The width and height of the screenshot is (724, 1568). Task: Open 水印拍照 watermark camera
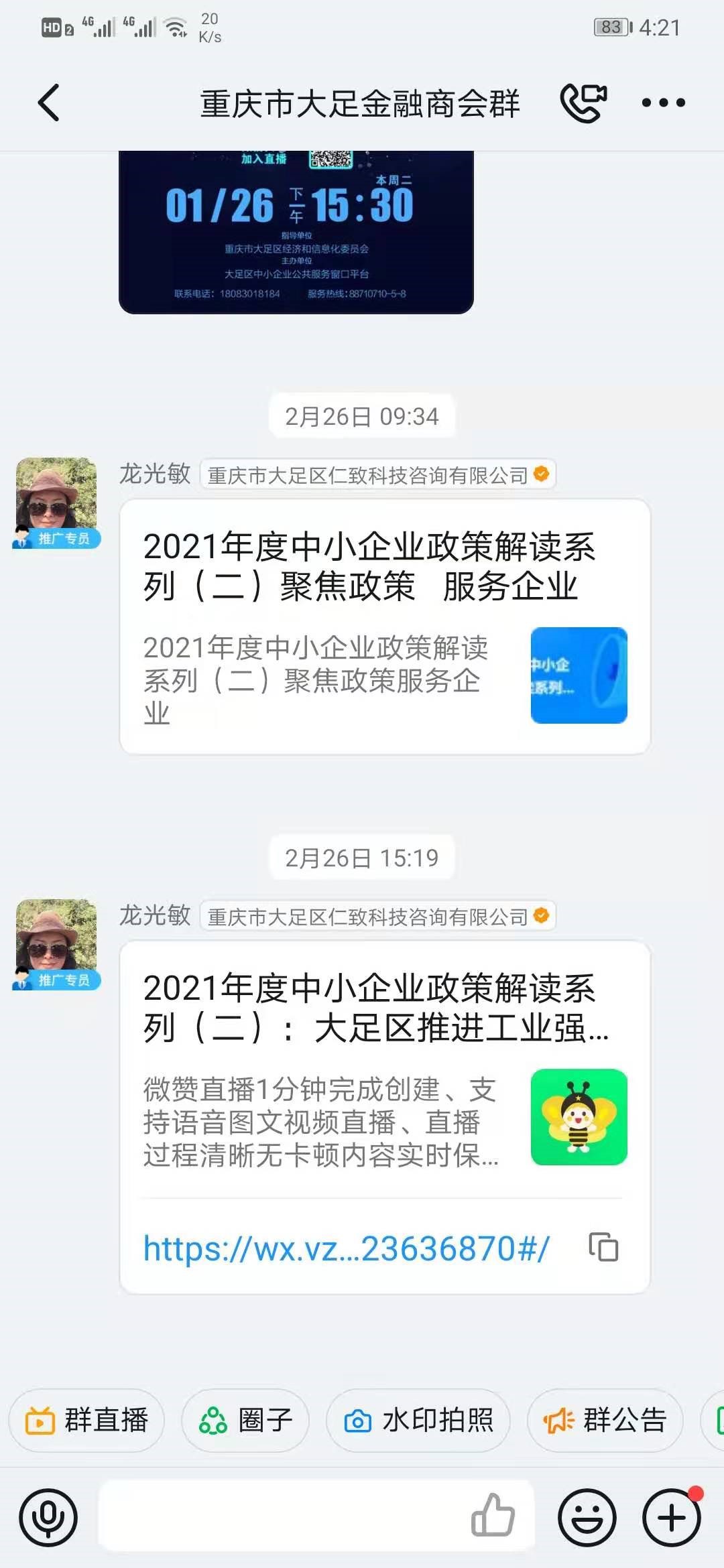click(418, 1420)
